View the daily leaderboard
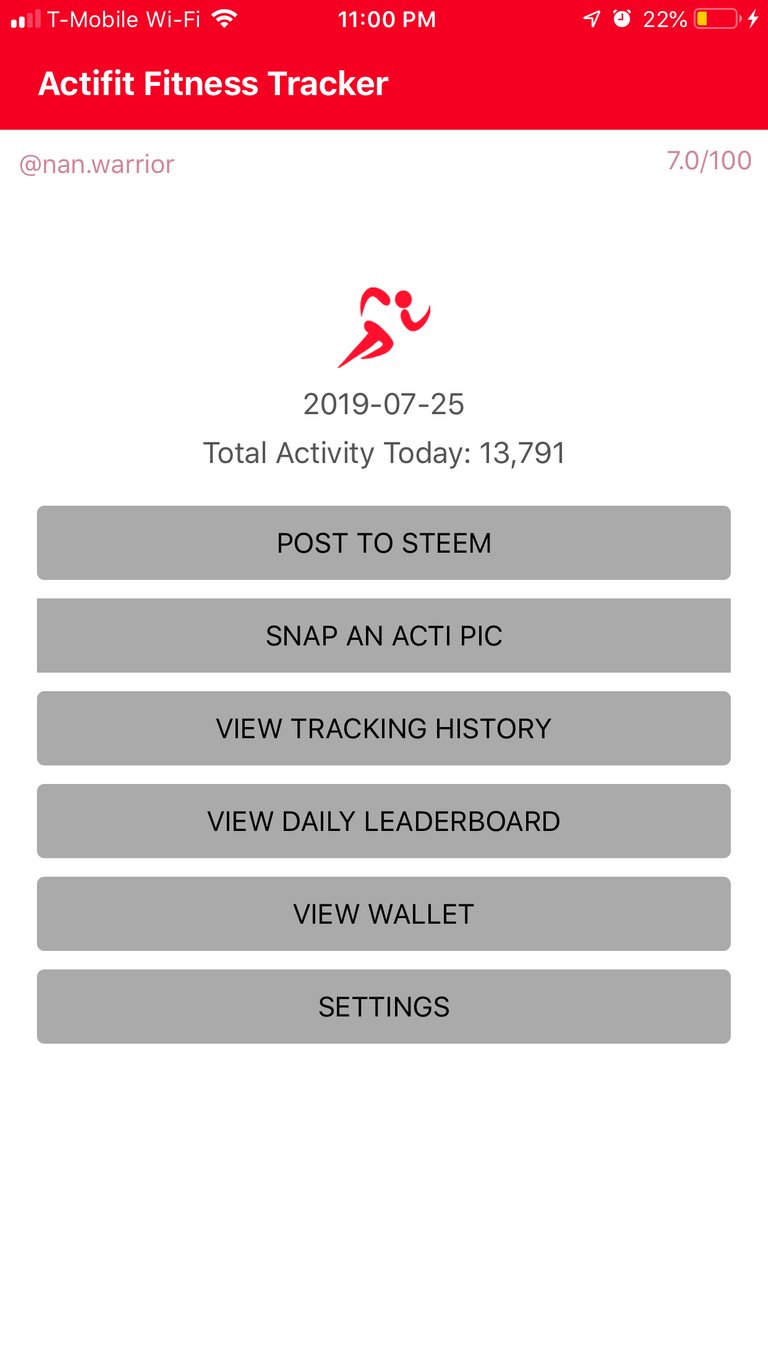The image size is (768, 1365). click(384, 821)
